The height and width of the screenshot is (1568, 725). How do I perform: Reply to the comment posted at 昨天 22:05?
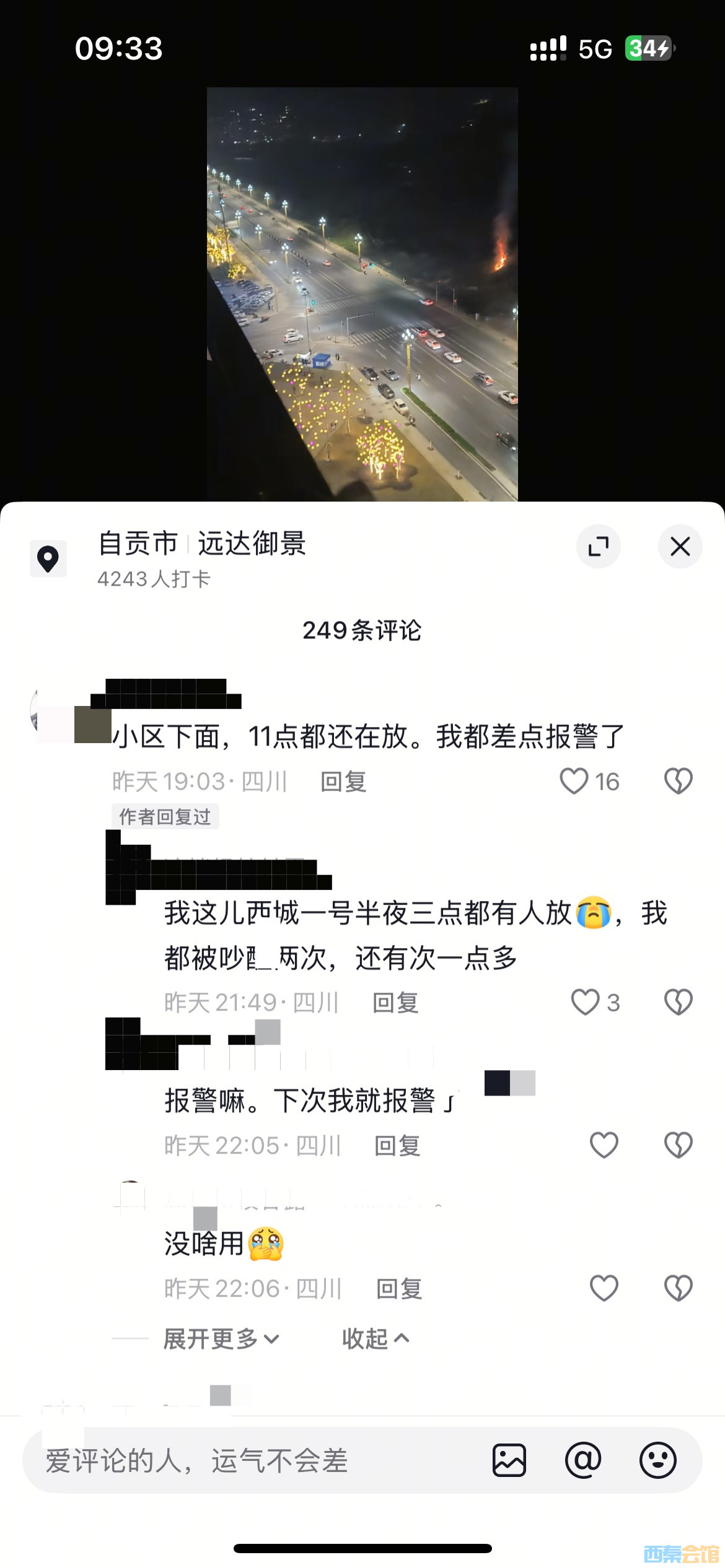coord(397,1146)
